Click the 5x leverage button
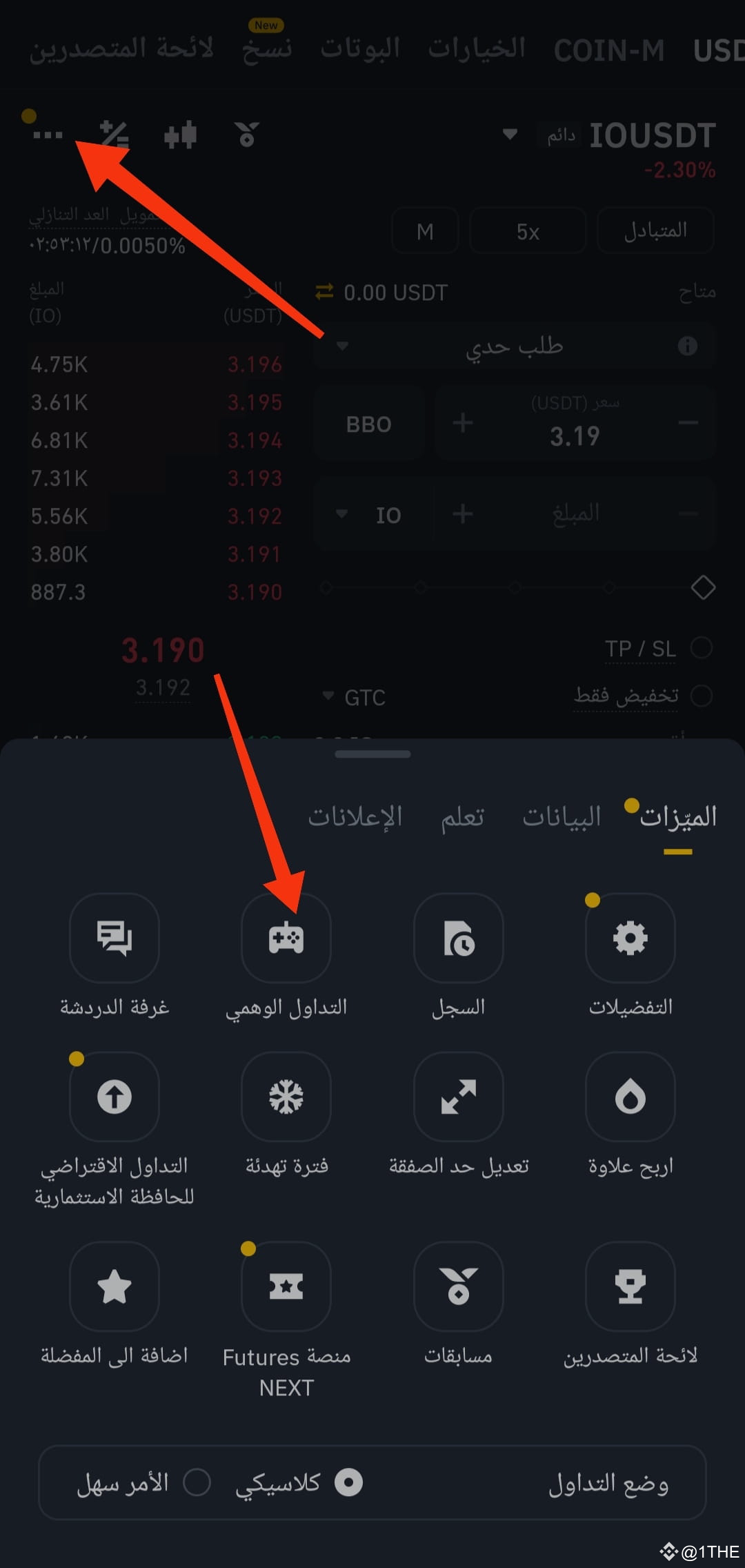The image size is (745, 1568). tap(526, 231)
